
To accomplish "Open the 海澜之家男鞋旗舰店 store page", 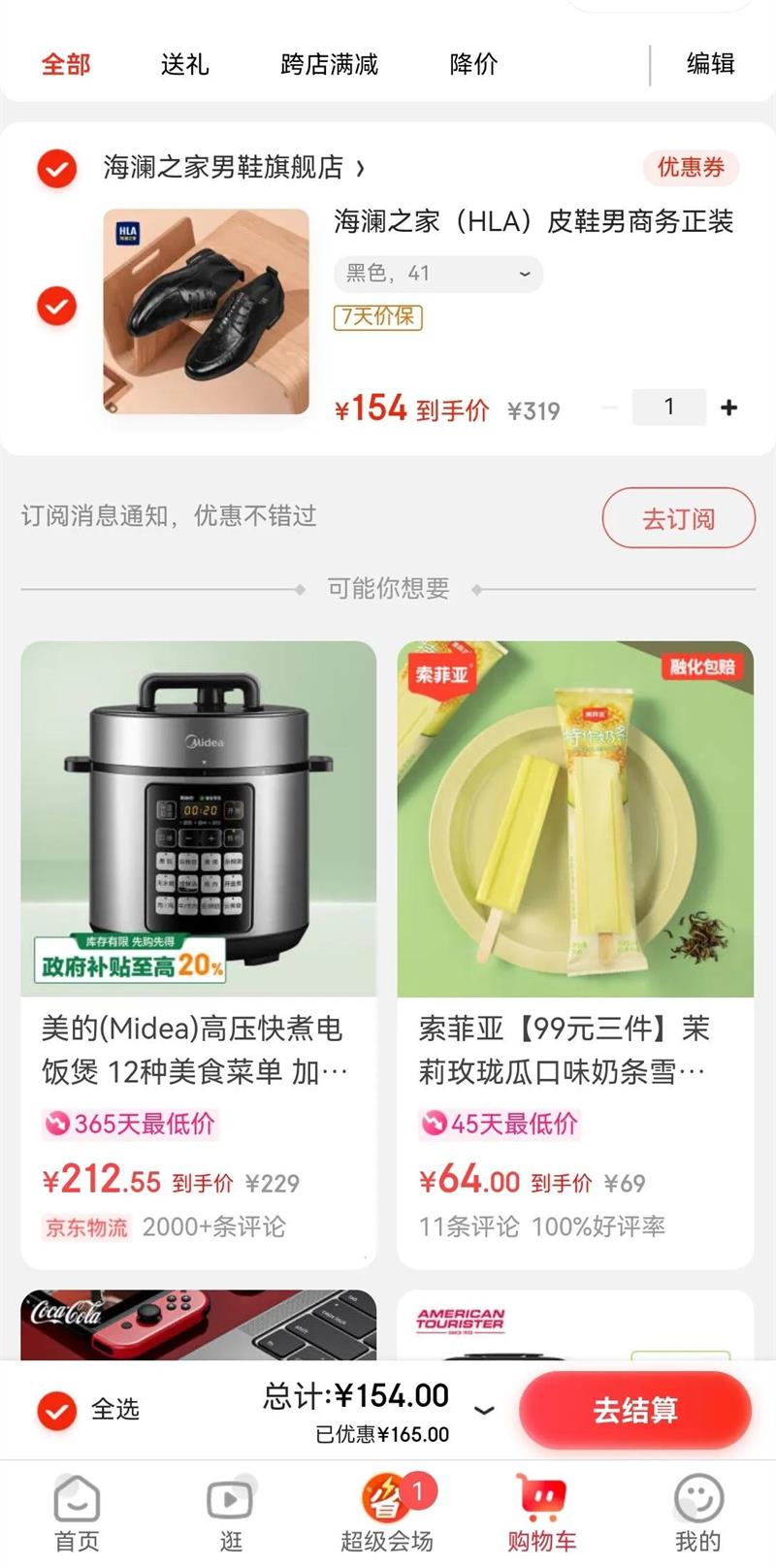I will (x=234, y=168).
